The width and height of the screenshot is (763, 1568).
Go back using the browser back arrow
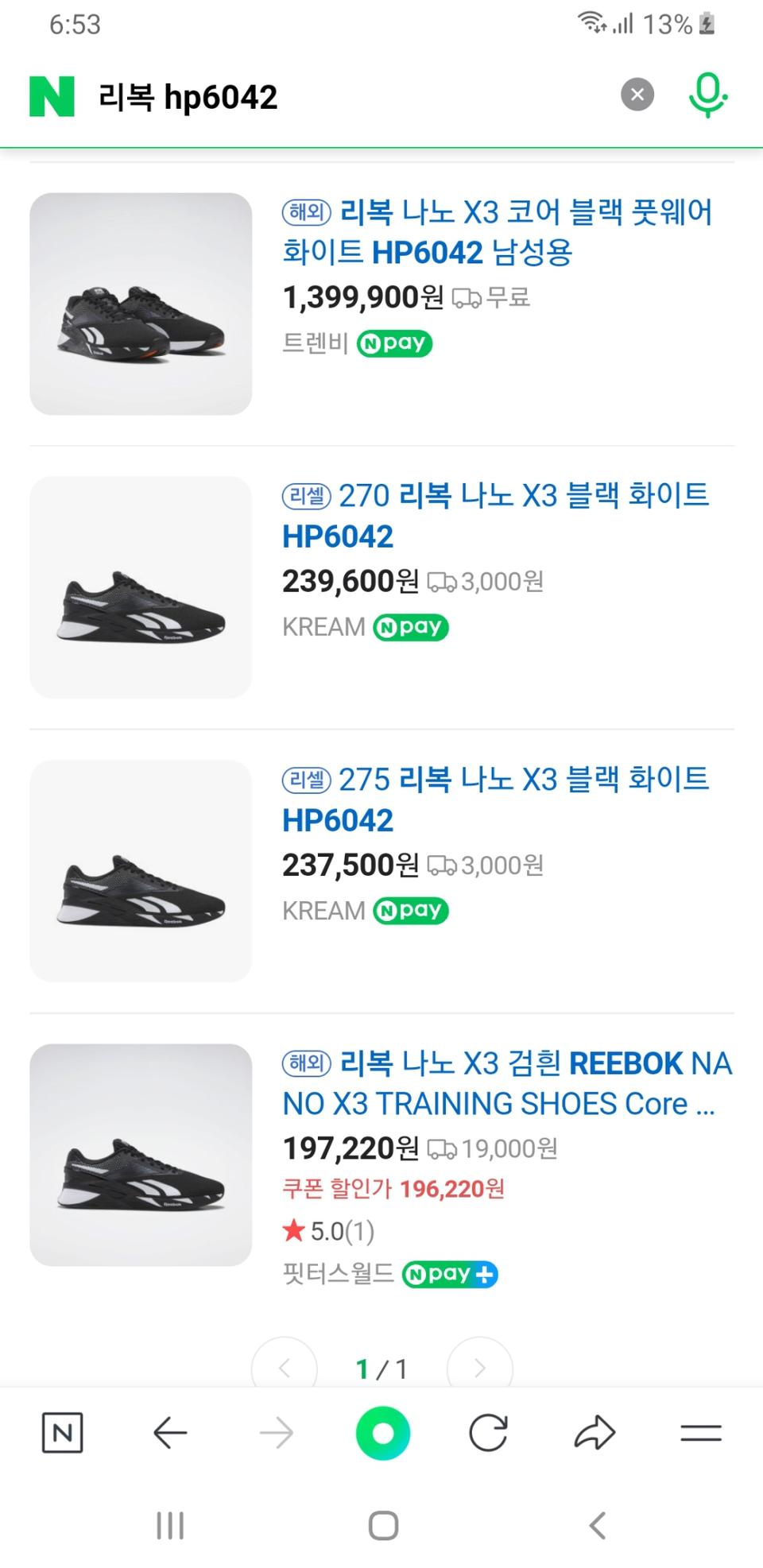(x=169, y=1433)
